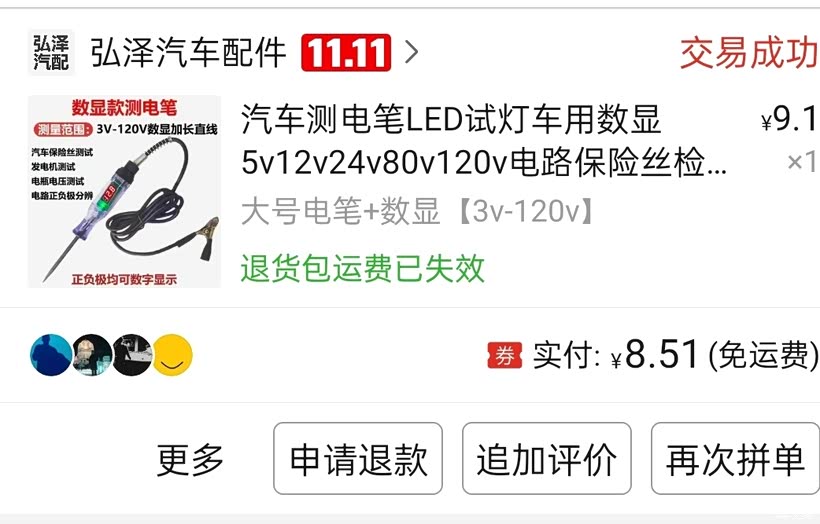This screenshot has height=524, width=820.
Task: Tap 更多 for more order options
Action: (x=190, y=460)
